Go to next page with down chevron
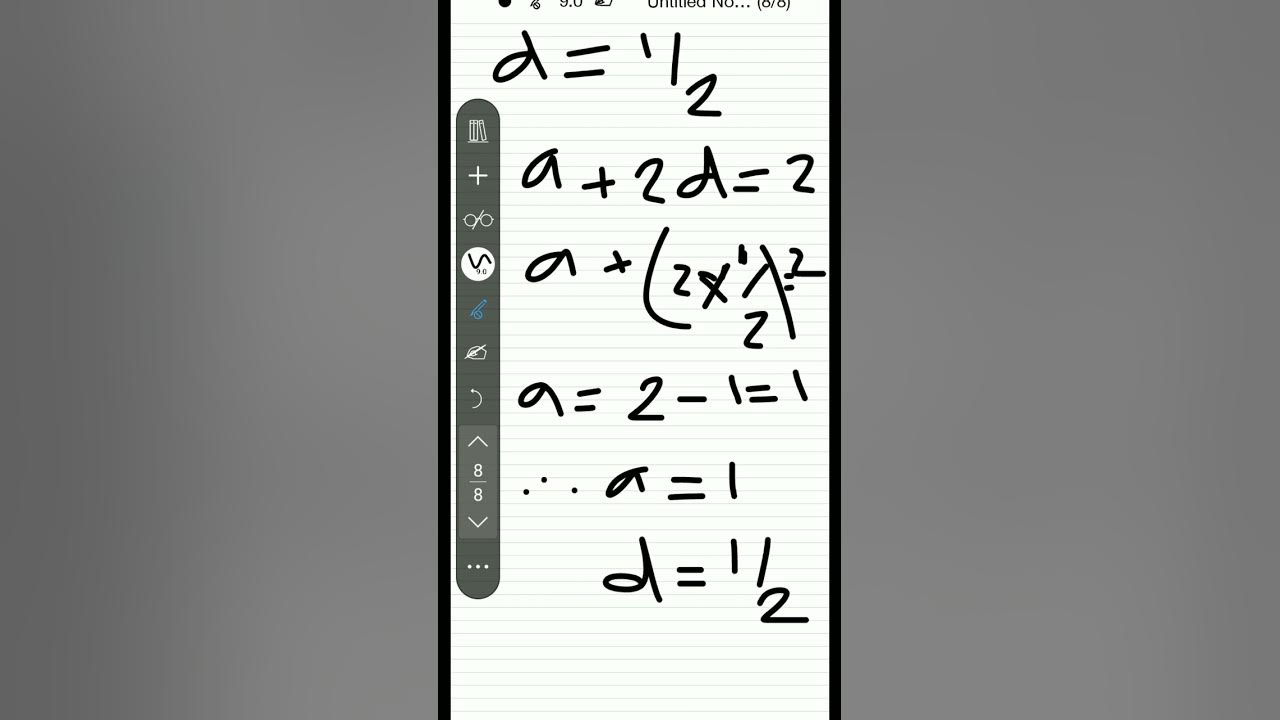 [x=478, y=521]
